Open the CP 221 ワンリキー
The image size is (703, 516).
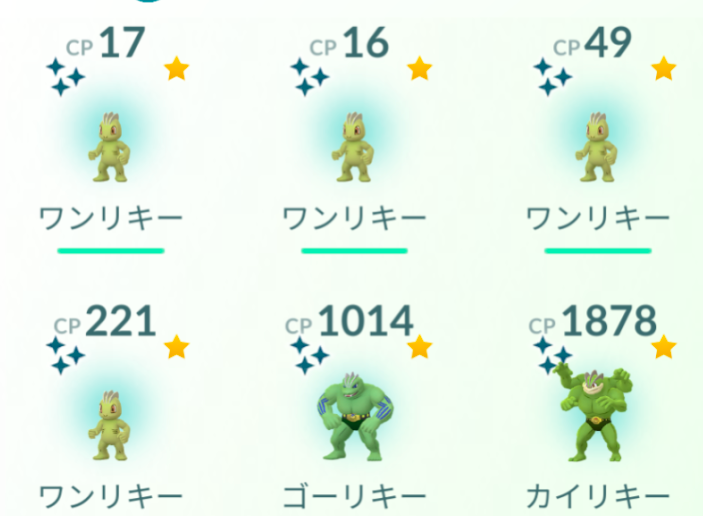112,425
